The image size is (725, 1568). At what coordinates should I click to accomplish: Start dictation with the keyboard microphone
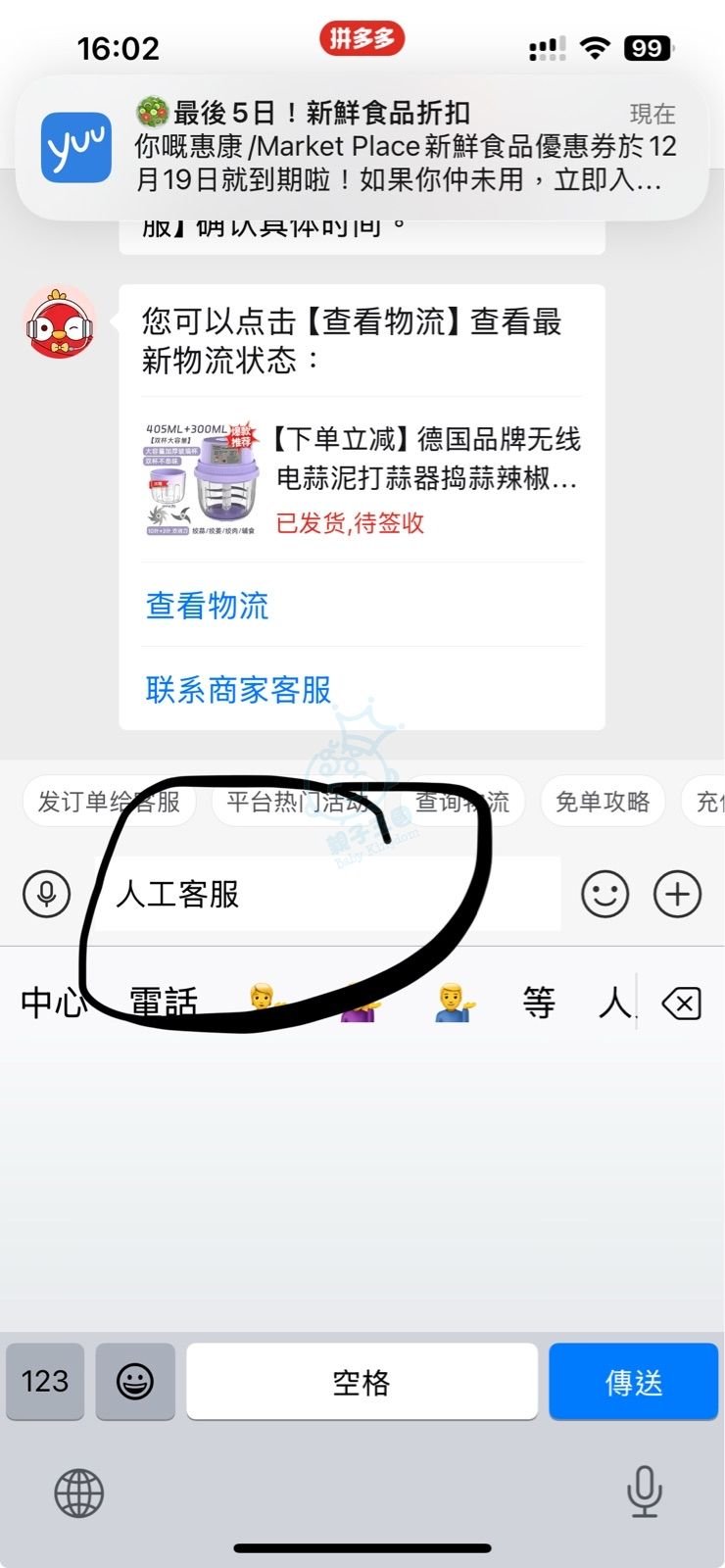(x=644, y=1492)
